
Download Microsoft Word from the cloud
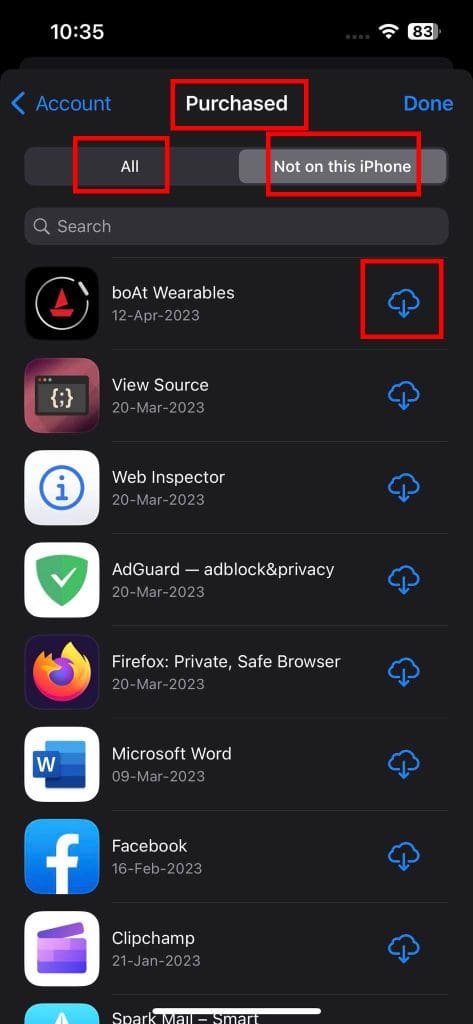tap(404, 764)
